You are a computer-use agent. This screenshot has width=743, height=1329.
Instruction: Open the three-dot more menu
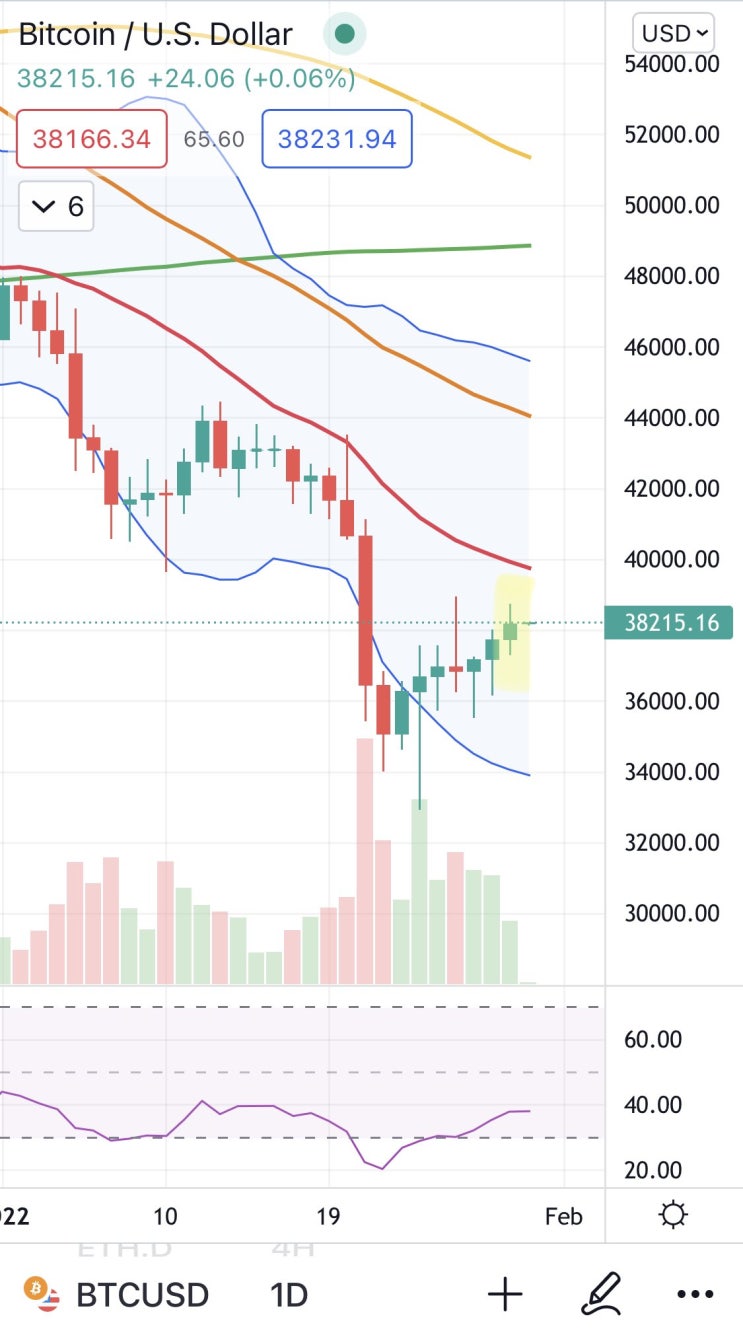[696, 1295]
